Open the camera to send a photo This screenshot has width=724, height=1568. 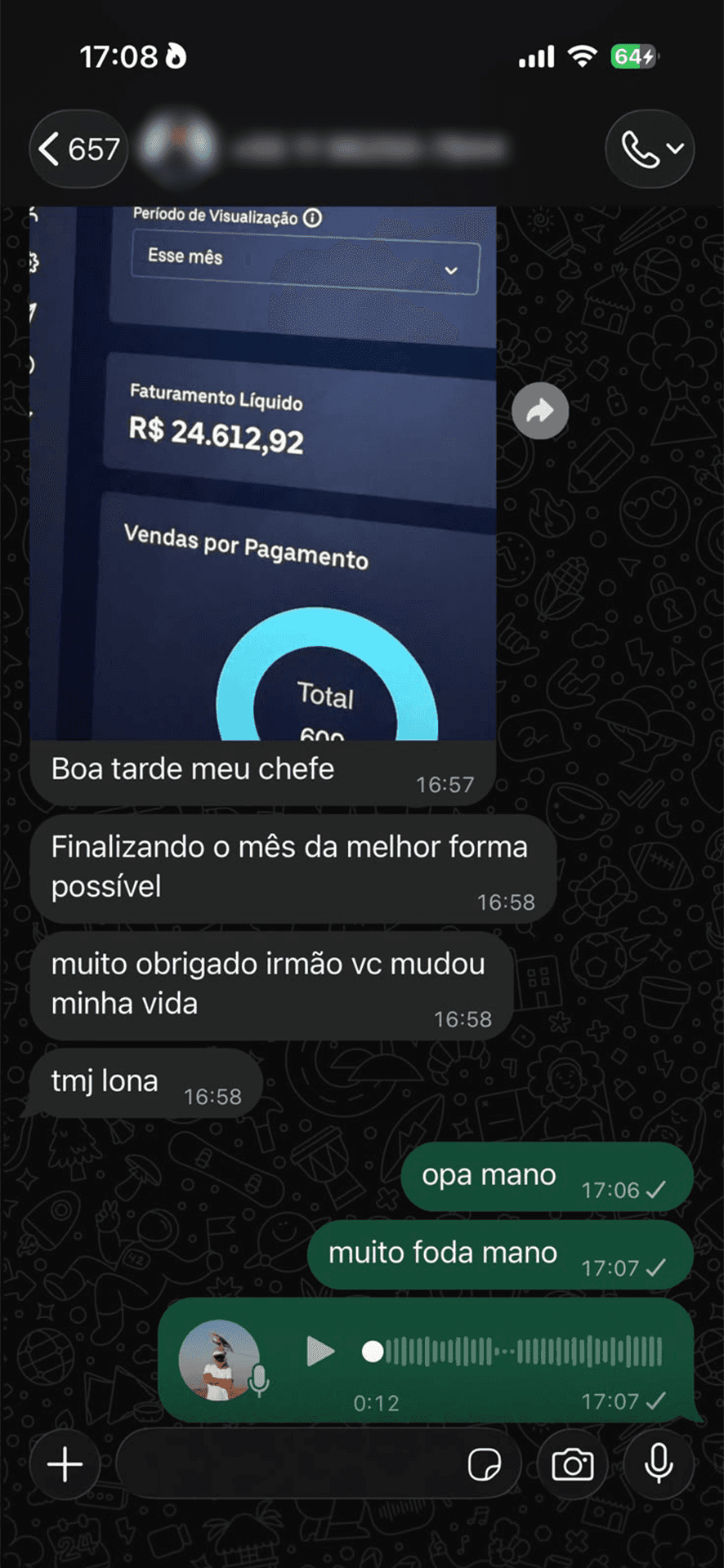pyautogui.click(x=573, y=1465)
